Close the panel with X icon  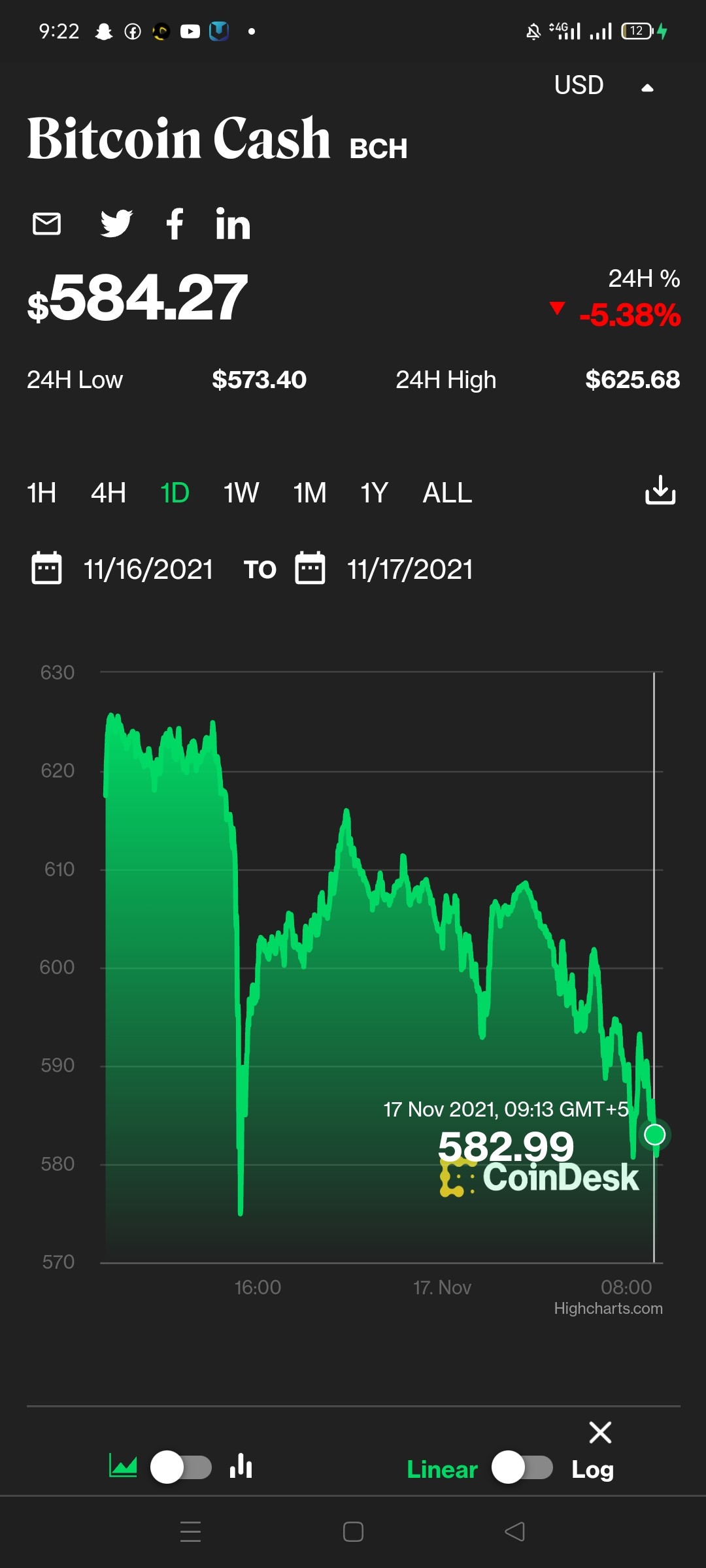(x=600, y=1432)
